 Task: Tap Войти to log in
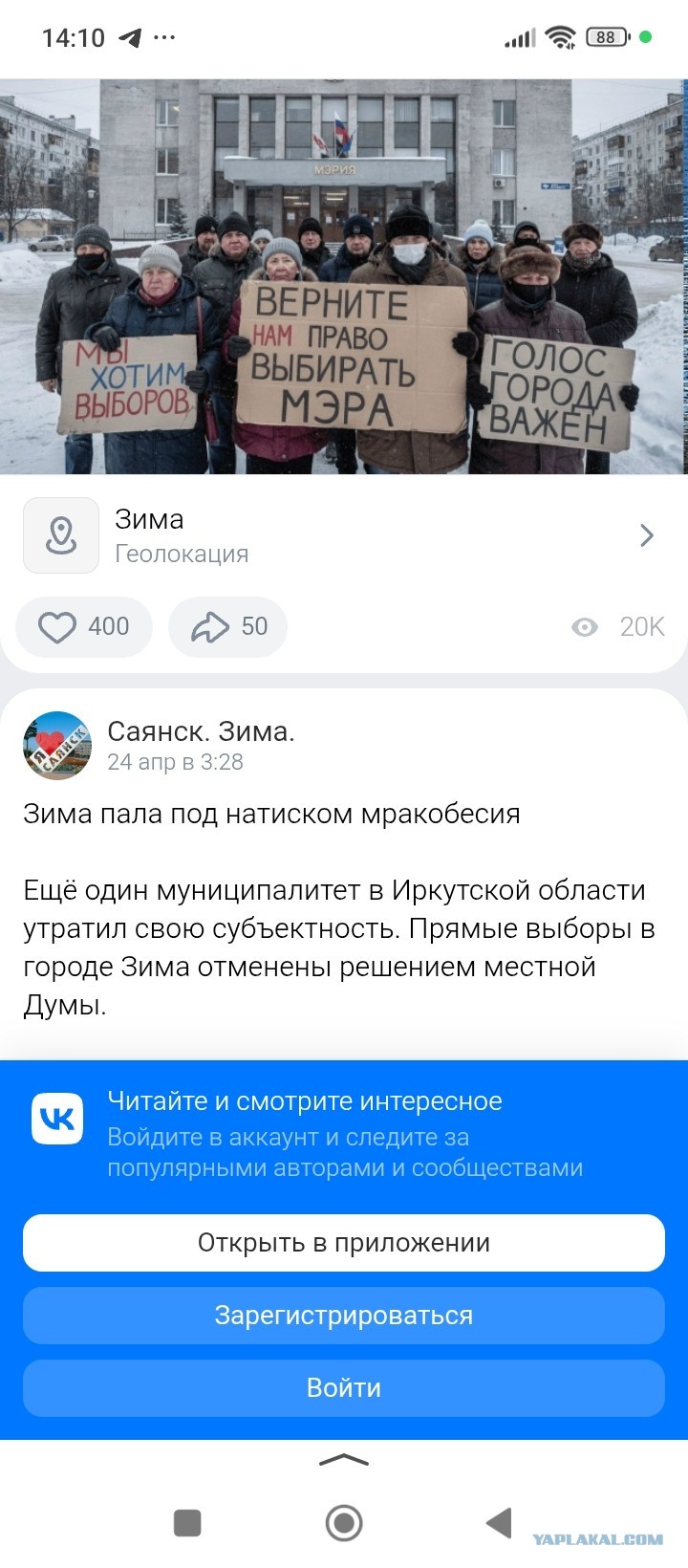pos(344,1388)
